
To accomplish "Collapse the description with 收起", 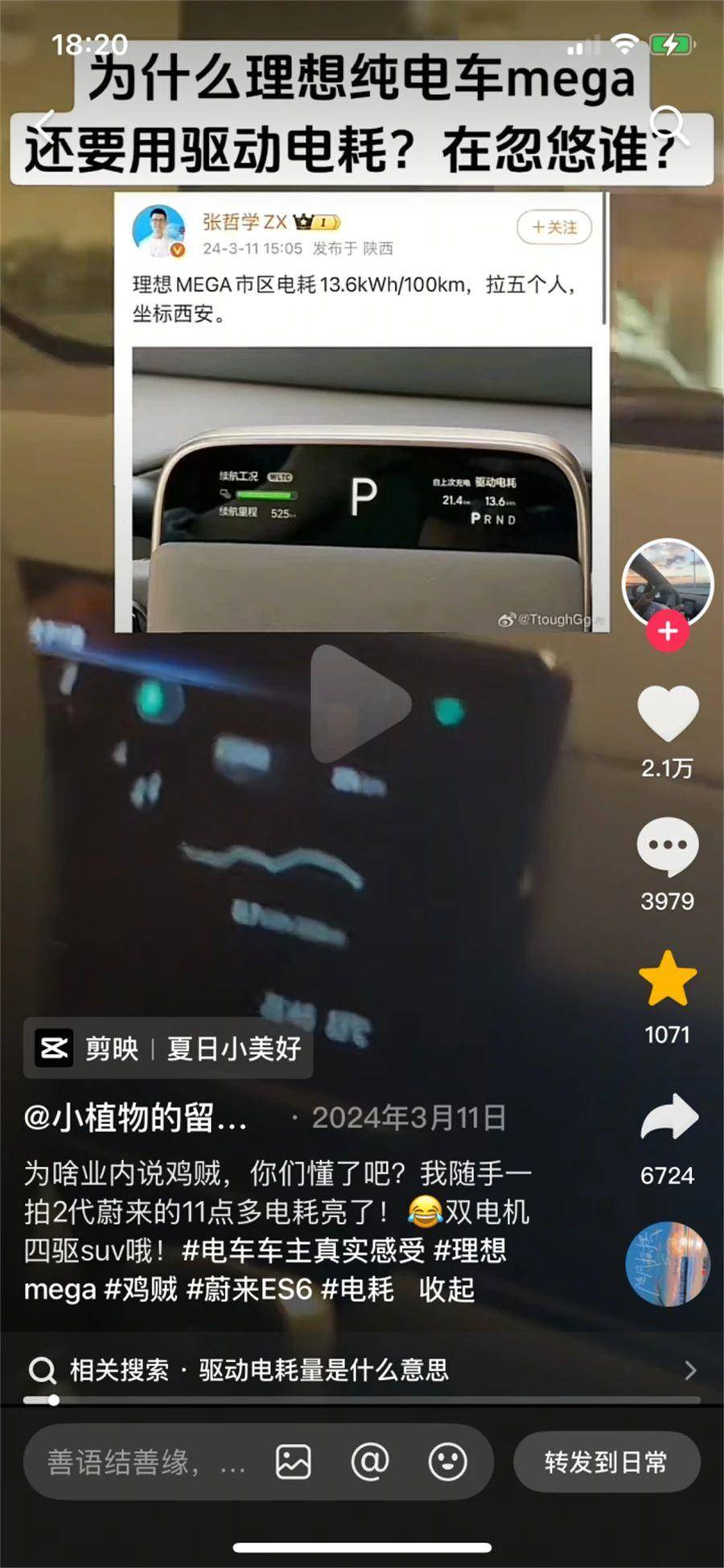I will (x=446, y=1290).
